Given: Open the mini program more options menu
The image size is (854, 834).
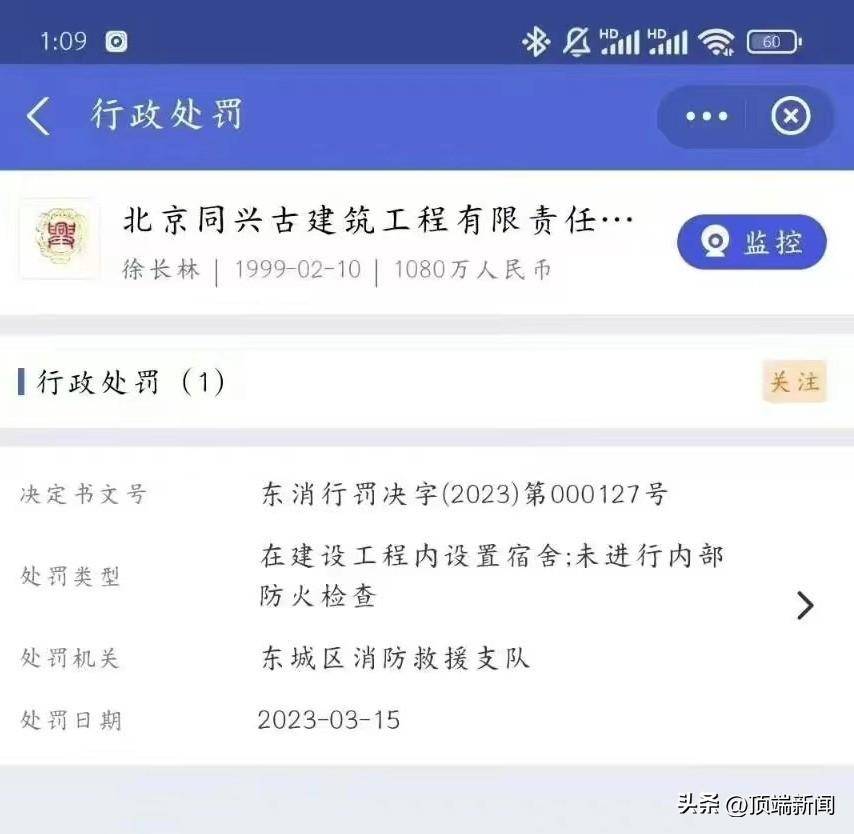Looking at the screenshot, I should click(707, 117).
